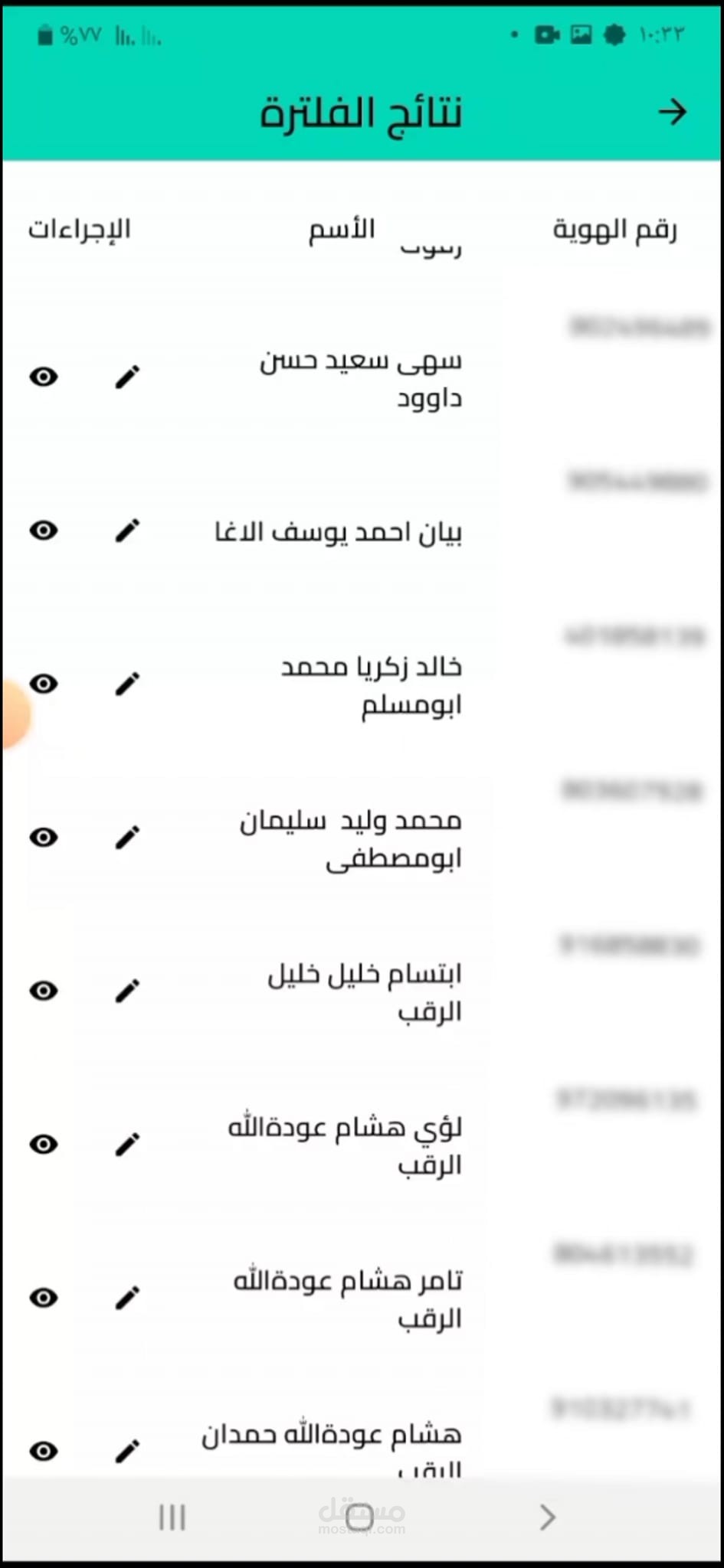Screen dimensions: 724x1568
Task: View details of لؤي هشام عودةالله الرقب
Action: point(44,1144)
